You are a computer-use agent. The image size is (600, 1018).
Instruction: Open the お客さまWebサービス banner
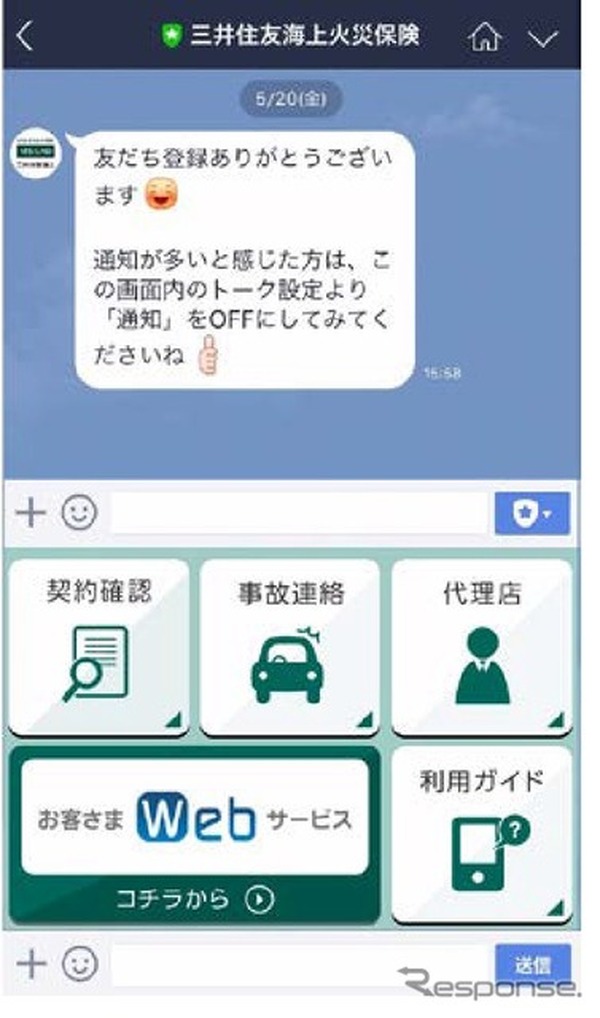[194, 835]
